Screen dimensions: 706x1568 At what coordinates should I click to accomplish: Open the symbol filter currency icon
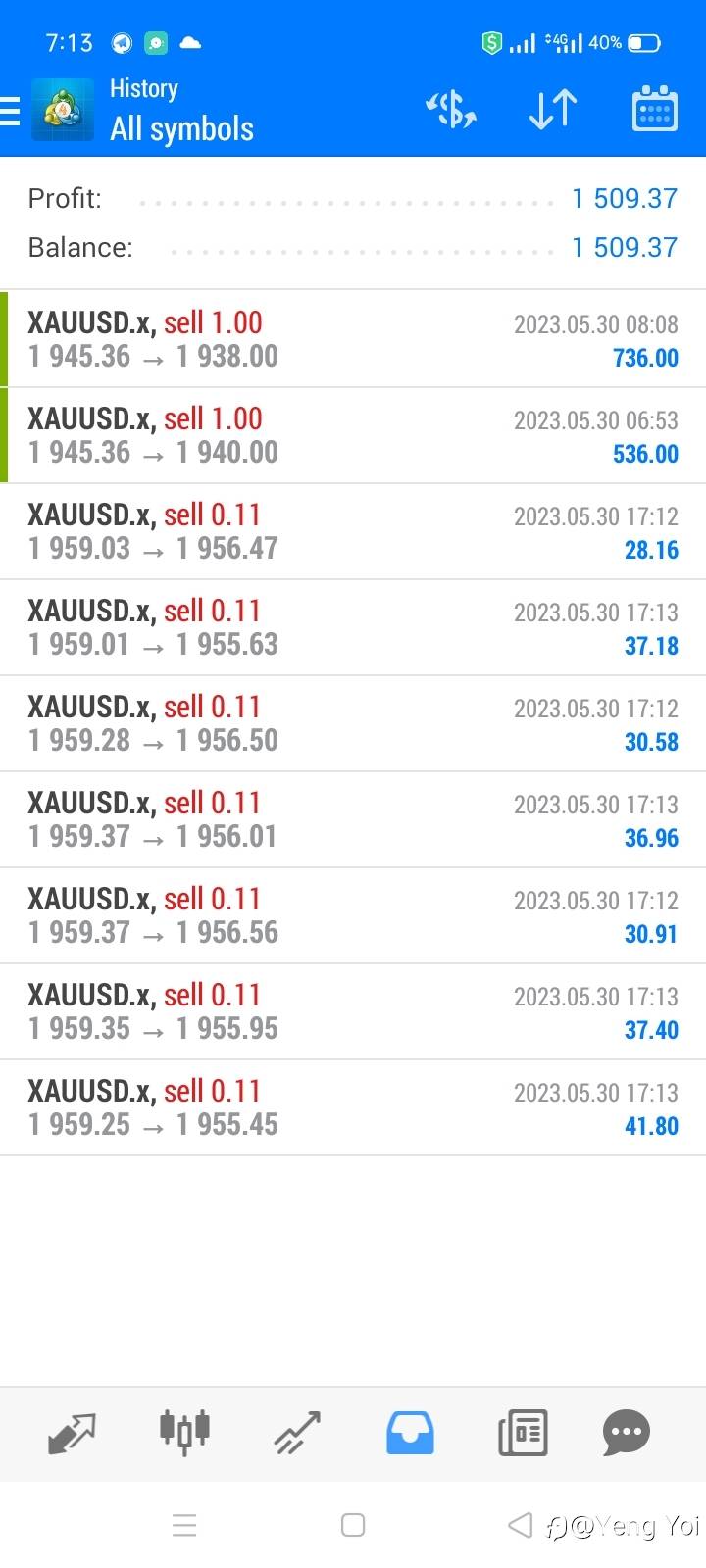tap(451, 109)
